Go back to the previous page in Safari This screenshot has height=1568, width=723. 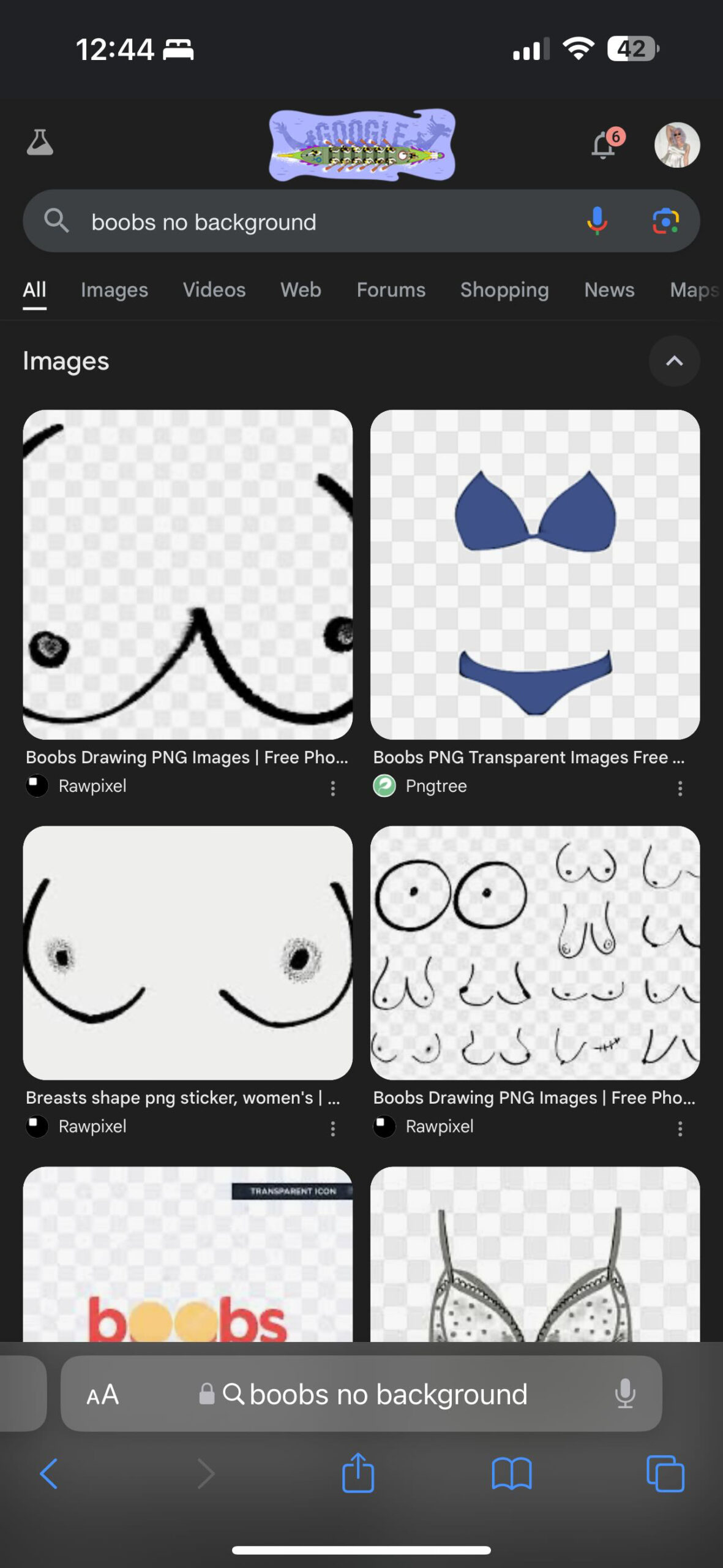tap(49, 1473)
